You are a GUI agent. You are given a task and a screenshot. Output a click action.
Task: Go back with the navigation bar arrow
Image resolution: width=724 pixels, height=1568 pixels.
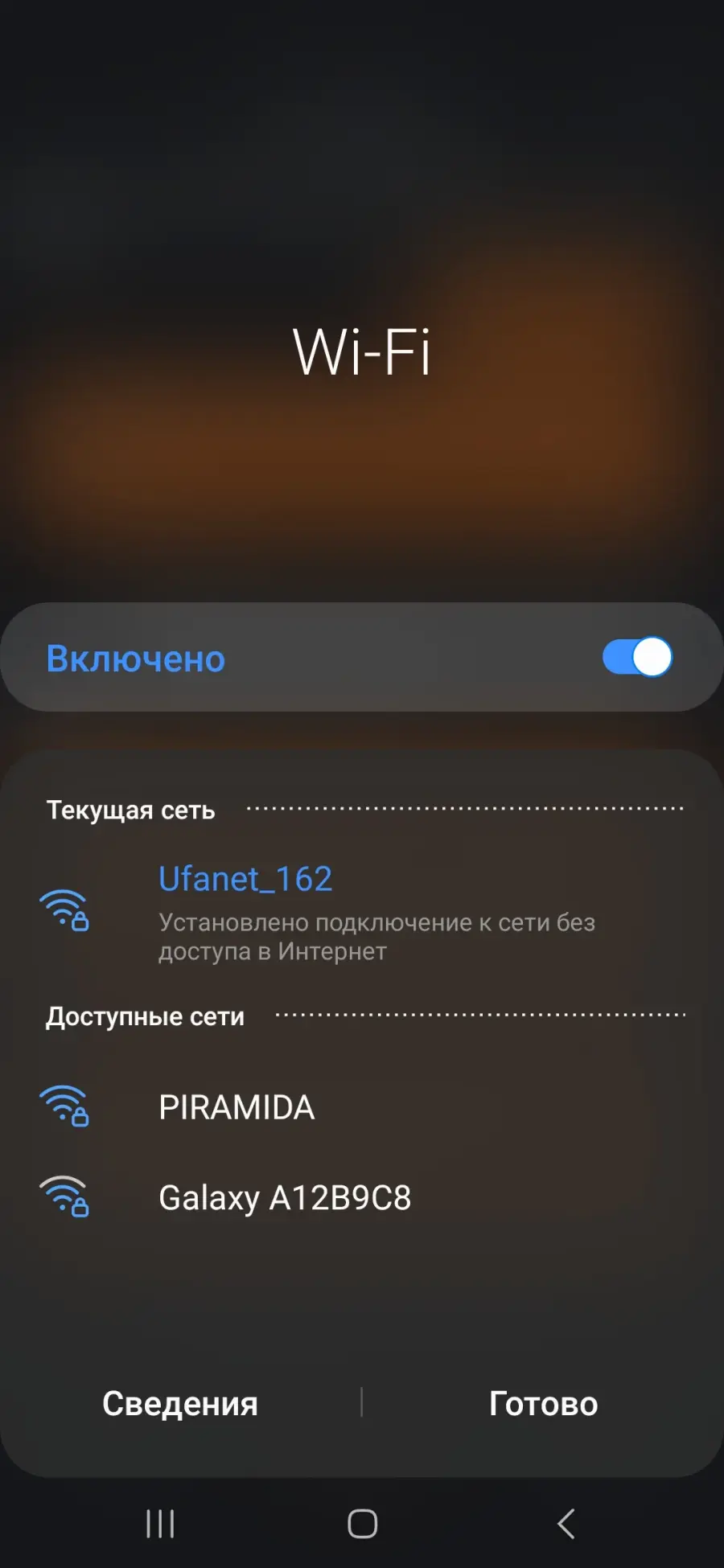point(566,1523)
